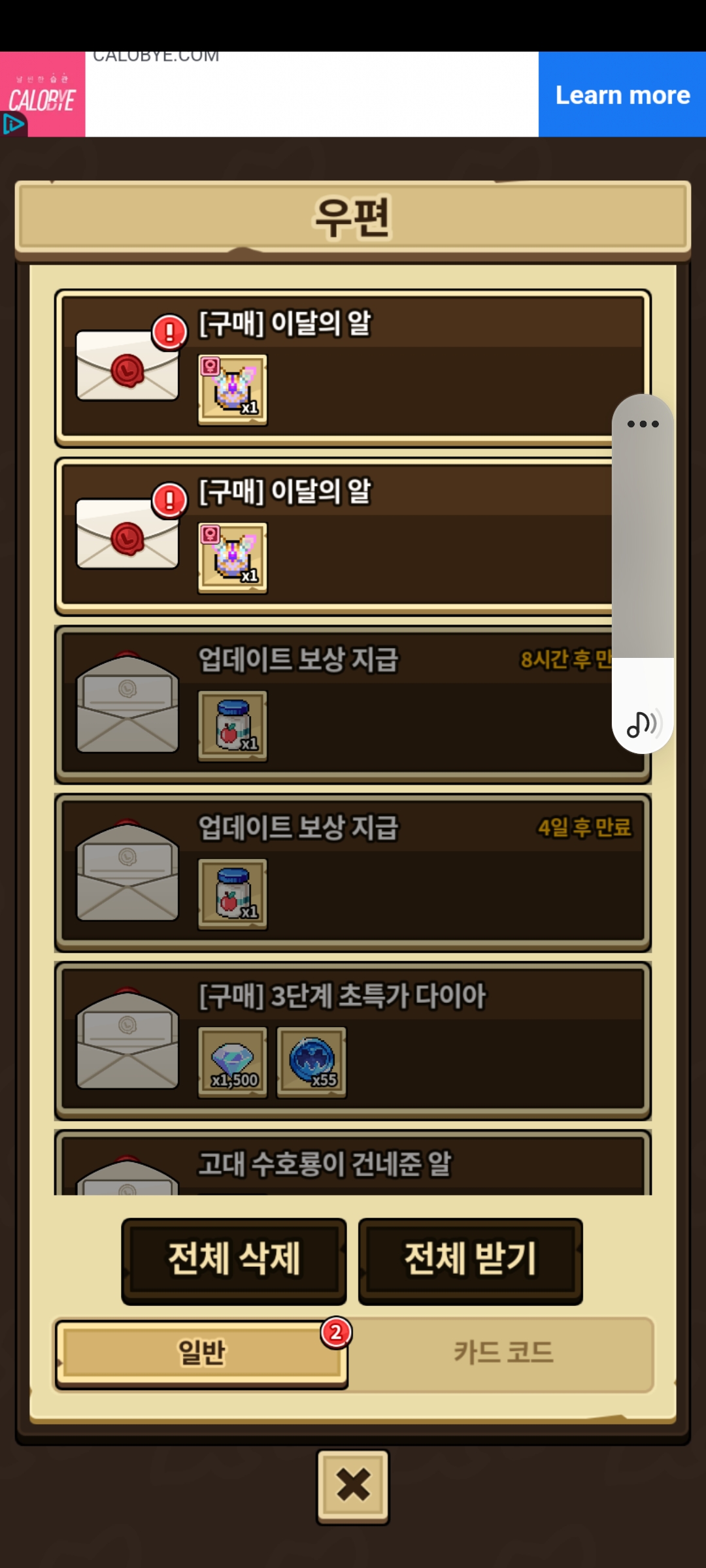Tap the diamond x1,500 reward item

point(233,1062)
